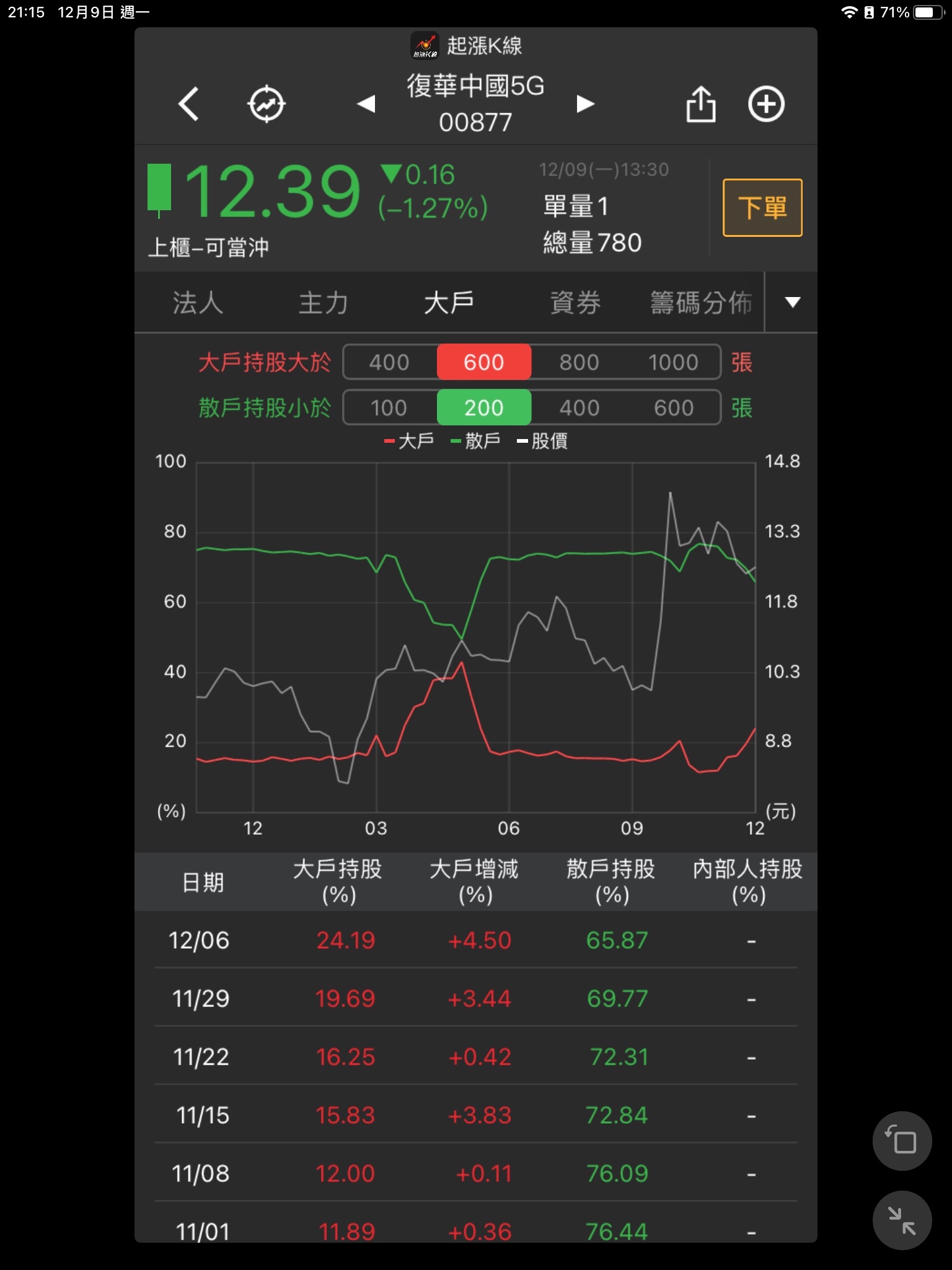
Task: Switch to the next stock arrow
Action: [x=585, y=104]
